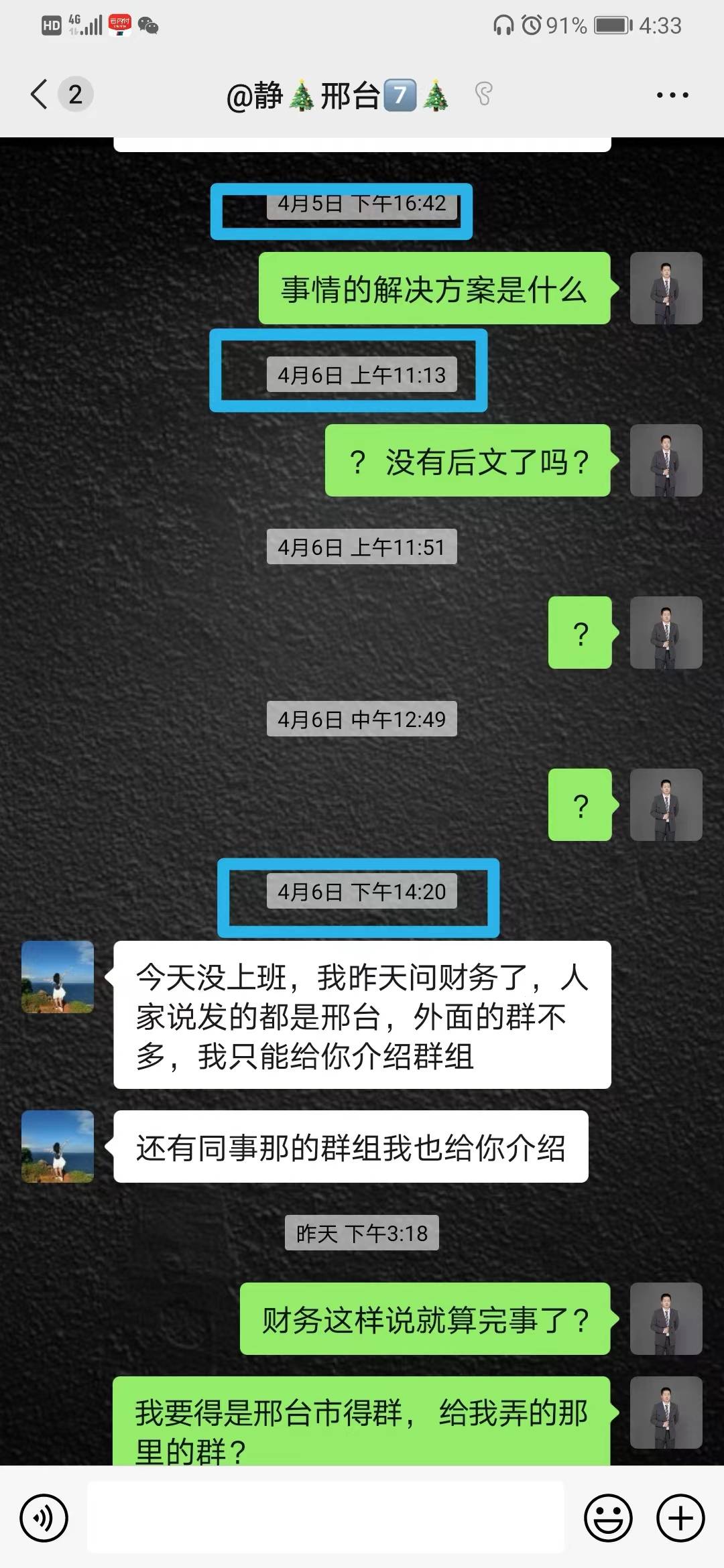Open chat details via three-dot menu
724x1568 pixels.
tap(672, 95)
